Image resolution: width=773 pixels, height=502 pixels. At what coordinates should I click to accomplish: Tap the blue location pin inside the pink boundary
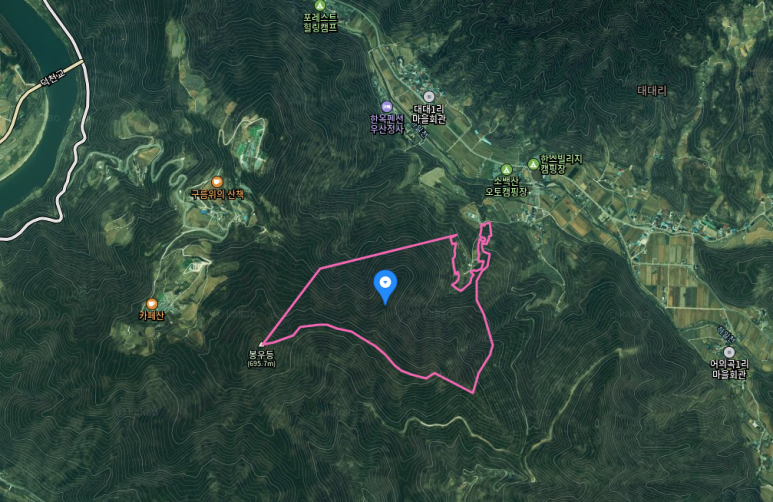[385, 285]
